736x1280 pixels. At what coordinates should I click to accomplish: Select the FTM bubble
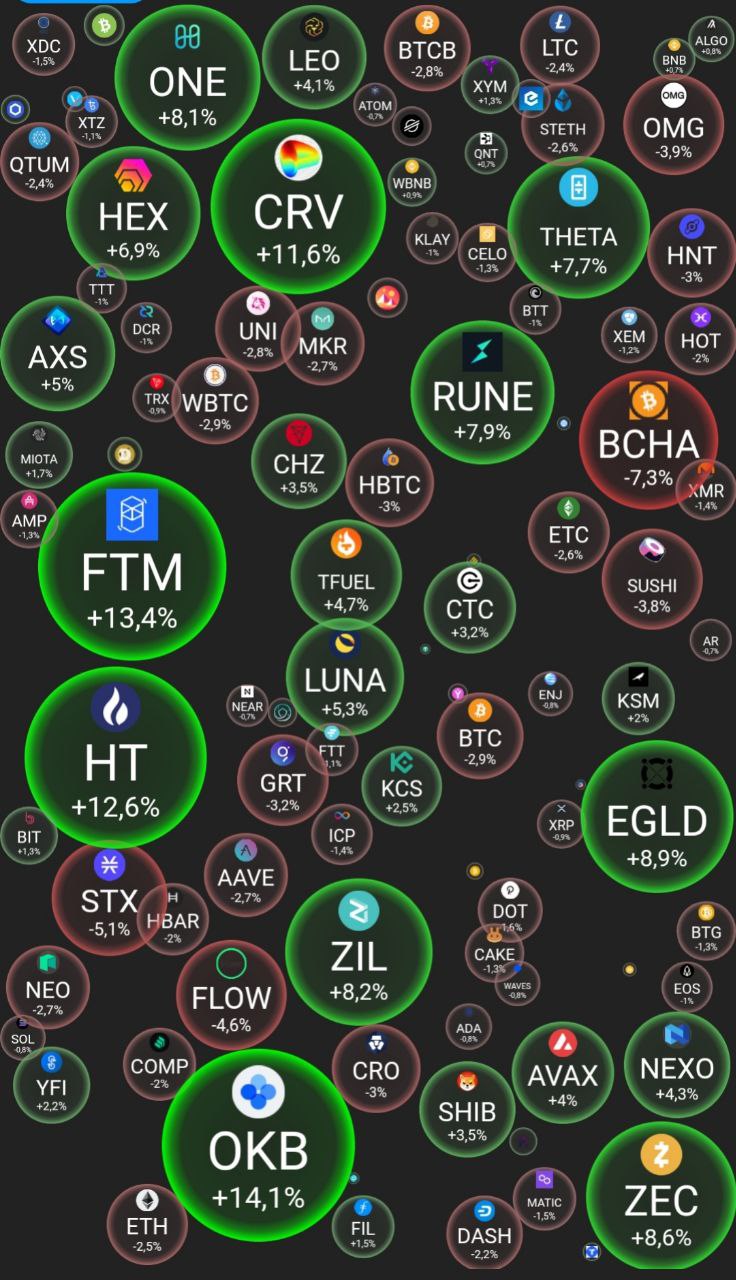[132, 568]
